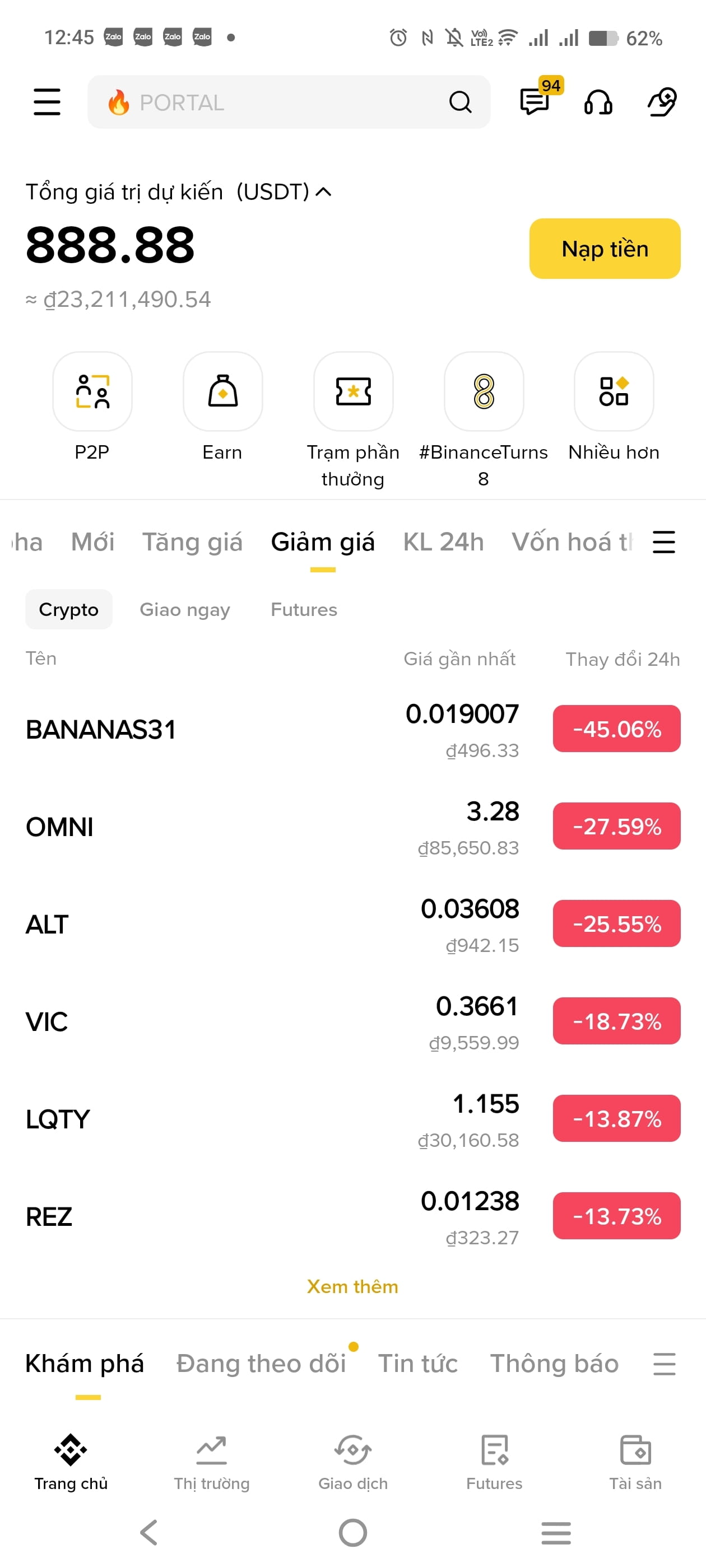Screen dimensions: 706x1568
Task: Open the hamburger menu at top left
Action: (47, 102)
